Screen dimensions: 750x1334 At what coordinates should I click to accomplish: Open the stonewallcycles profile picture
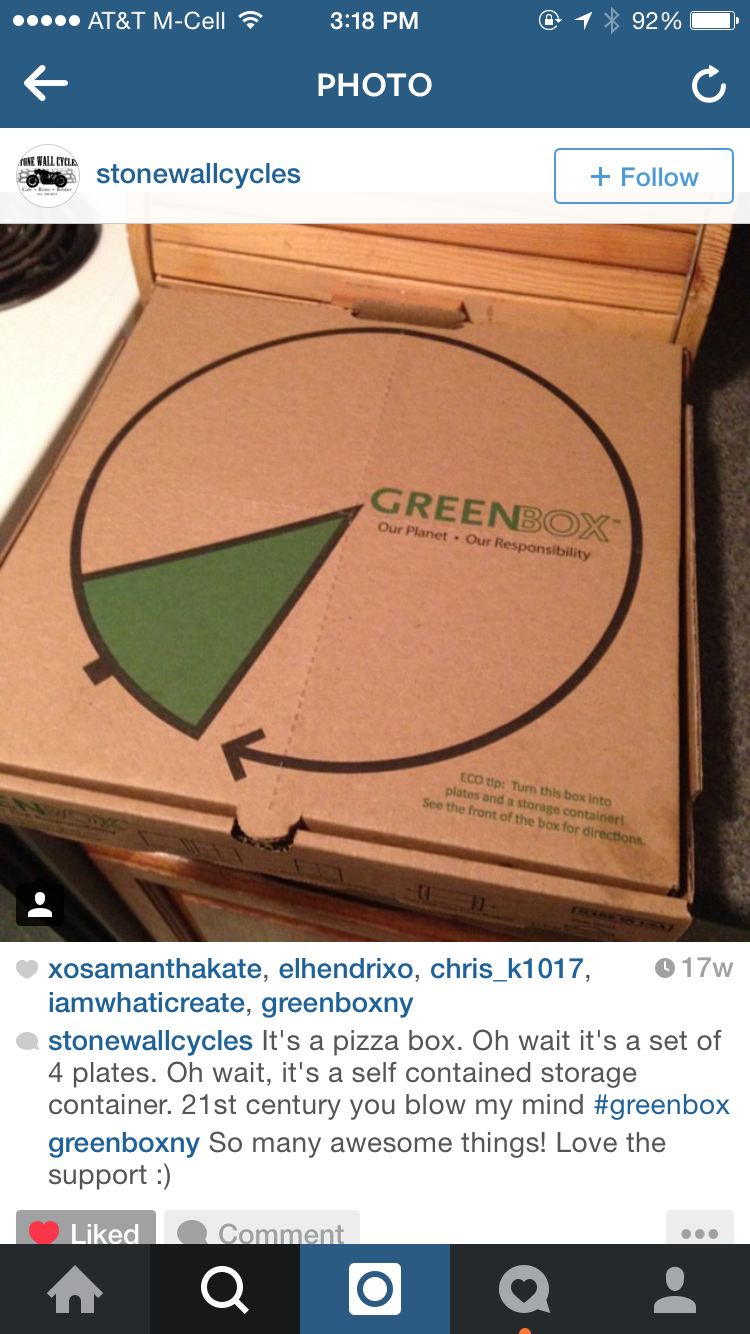(48, 176)
